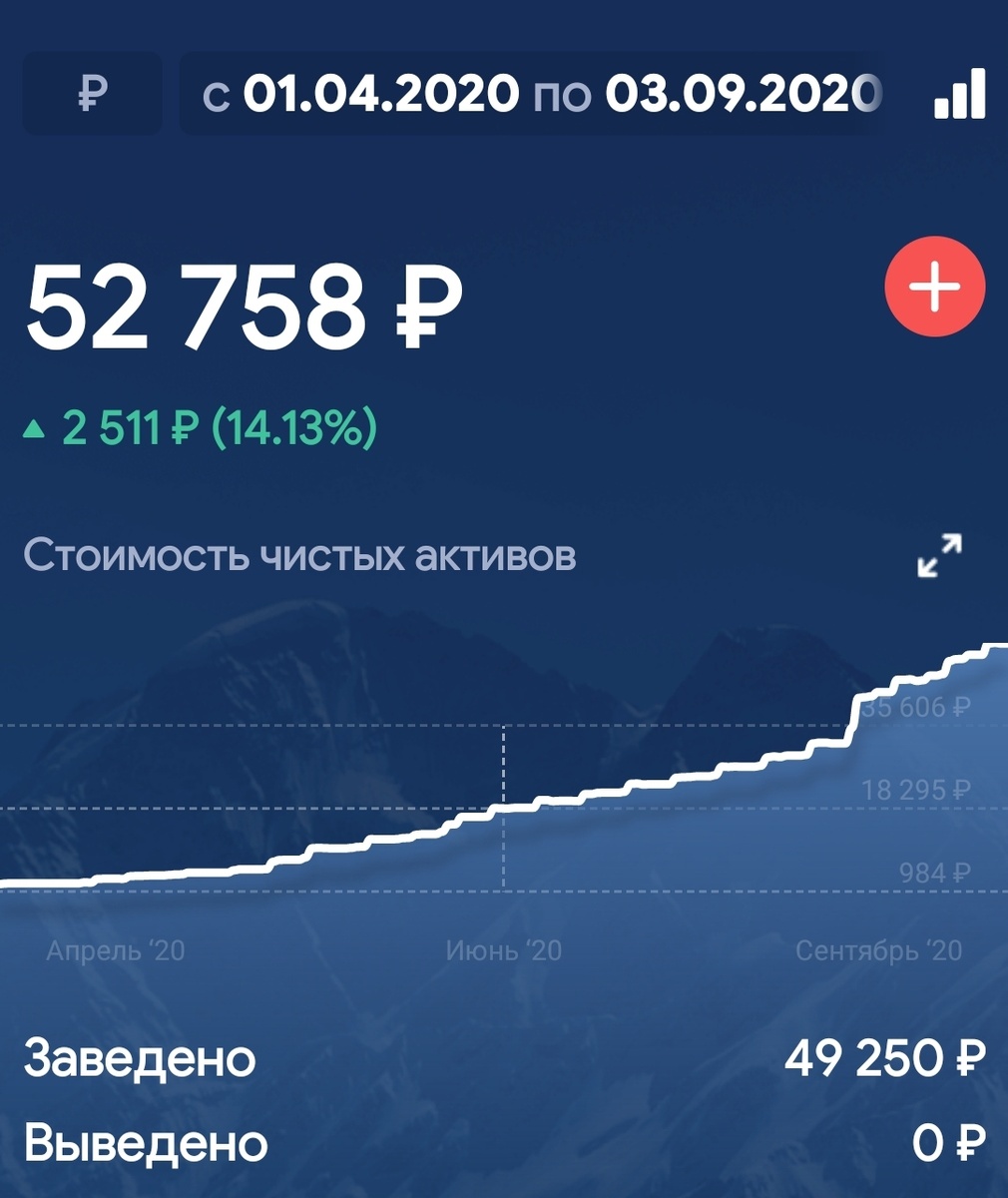This screenshot has height=1198, width=1008.
Task: Open the date range selector
Action: pos(528,95)
